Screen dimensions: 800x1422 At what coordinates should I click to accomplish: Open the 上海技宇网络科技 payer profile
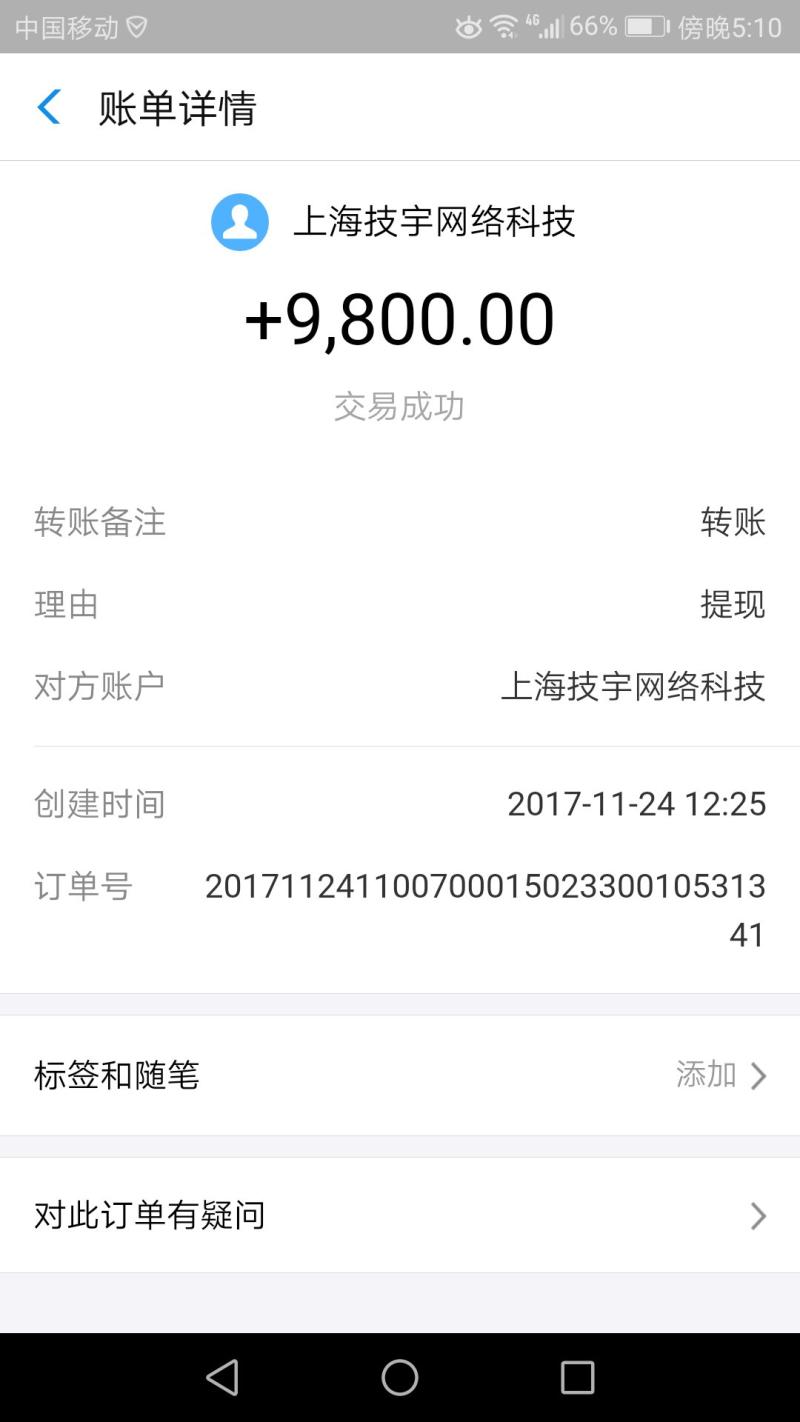coord(394,221)
